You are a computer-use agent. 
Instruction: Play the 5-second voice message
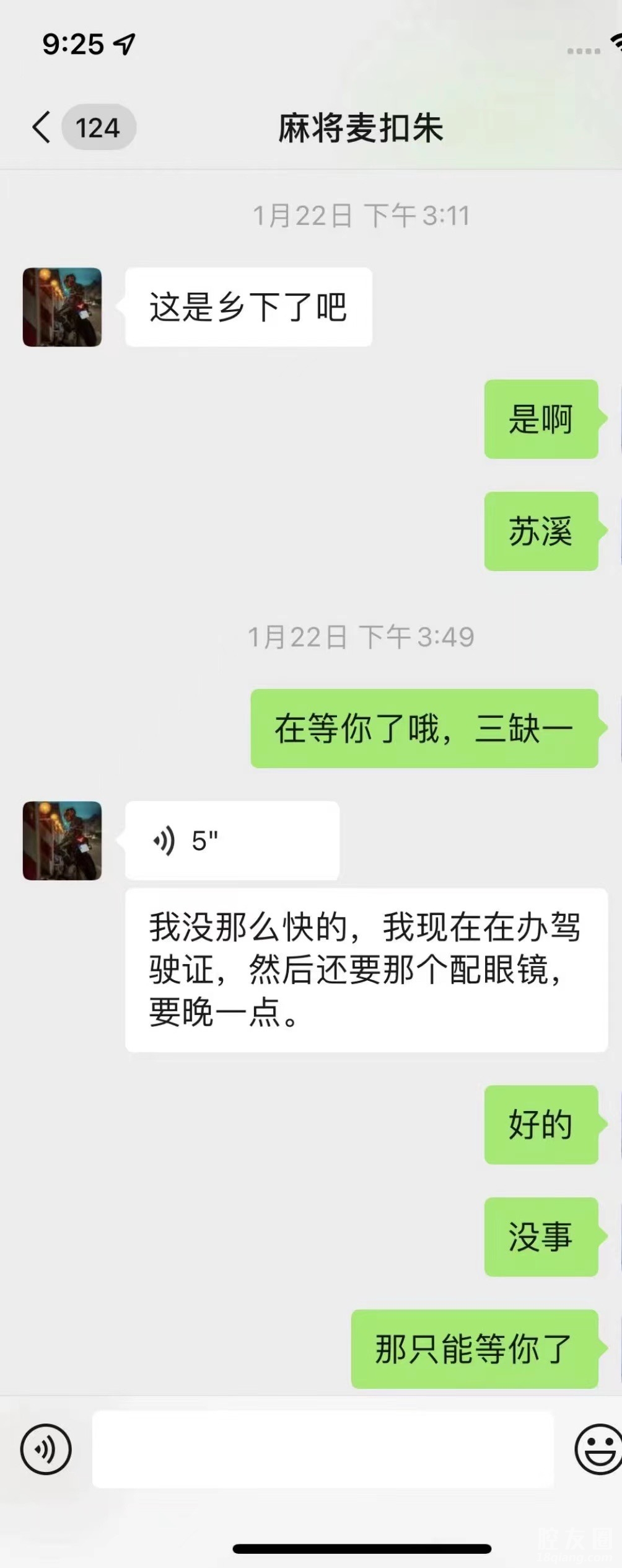click(x=232, y=841)
